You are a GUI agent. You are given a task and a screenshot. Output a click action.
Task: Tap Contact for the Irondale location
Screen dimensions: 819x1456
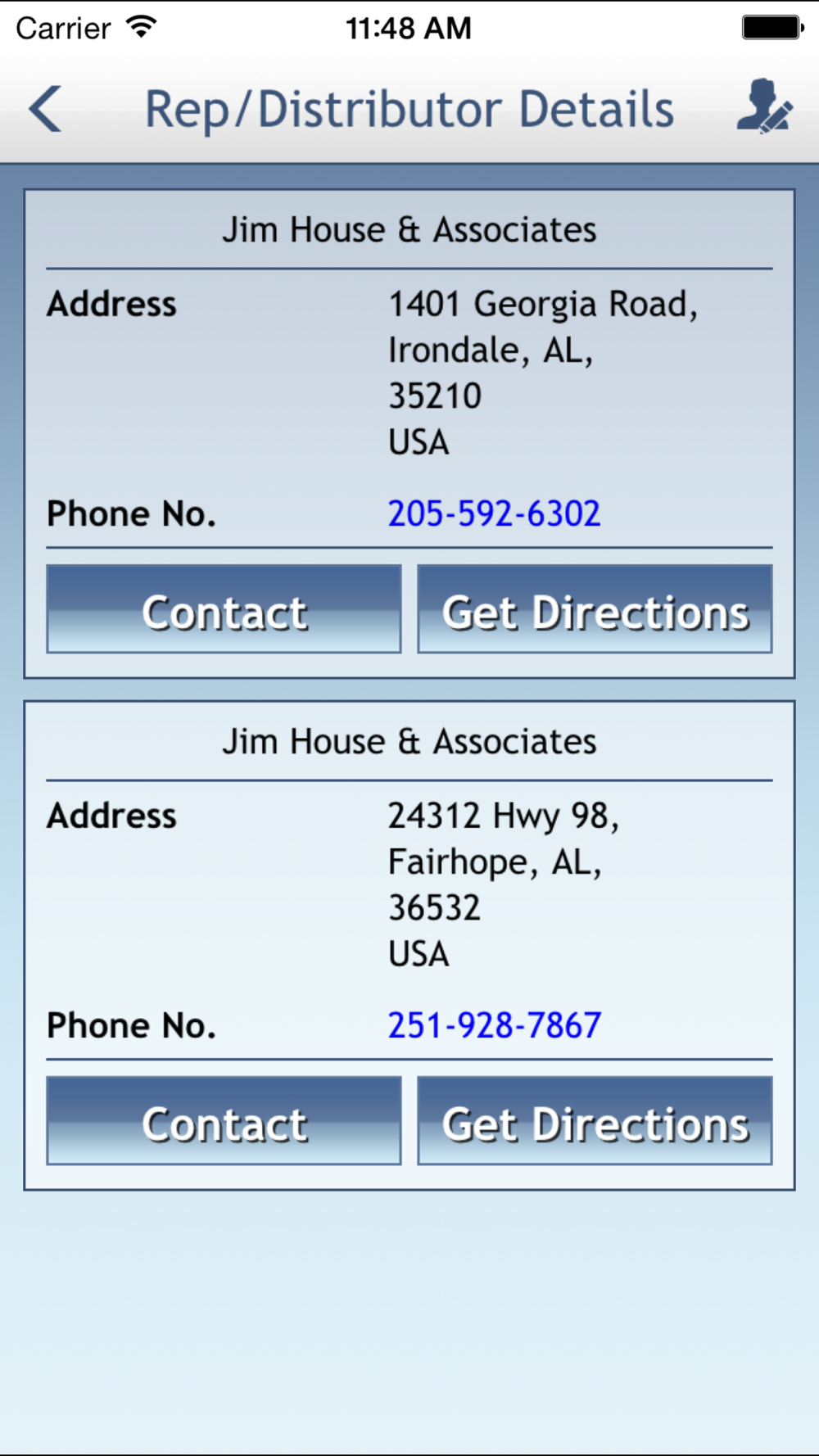(224, 609)
